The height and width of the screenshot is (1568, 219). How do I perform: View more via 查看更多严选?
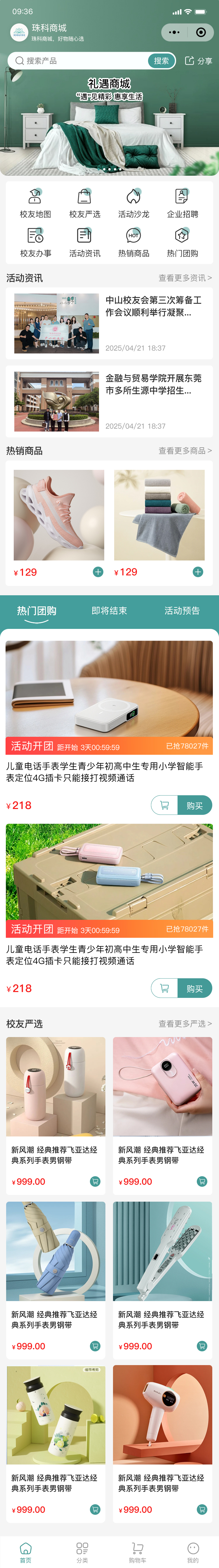pyautogui.click(x=185, y=1024)
